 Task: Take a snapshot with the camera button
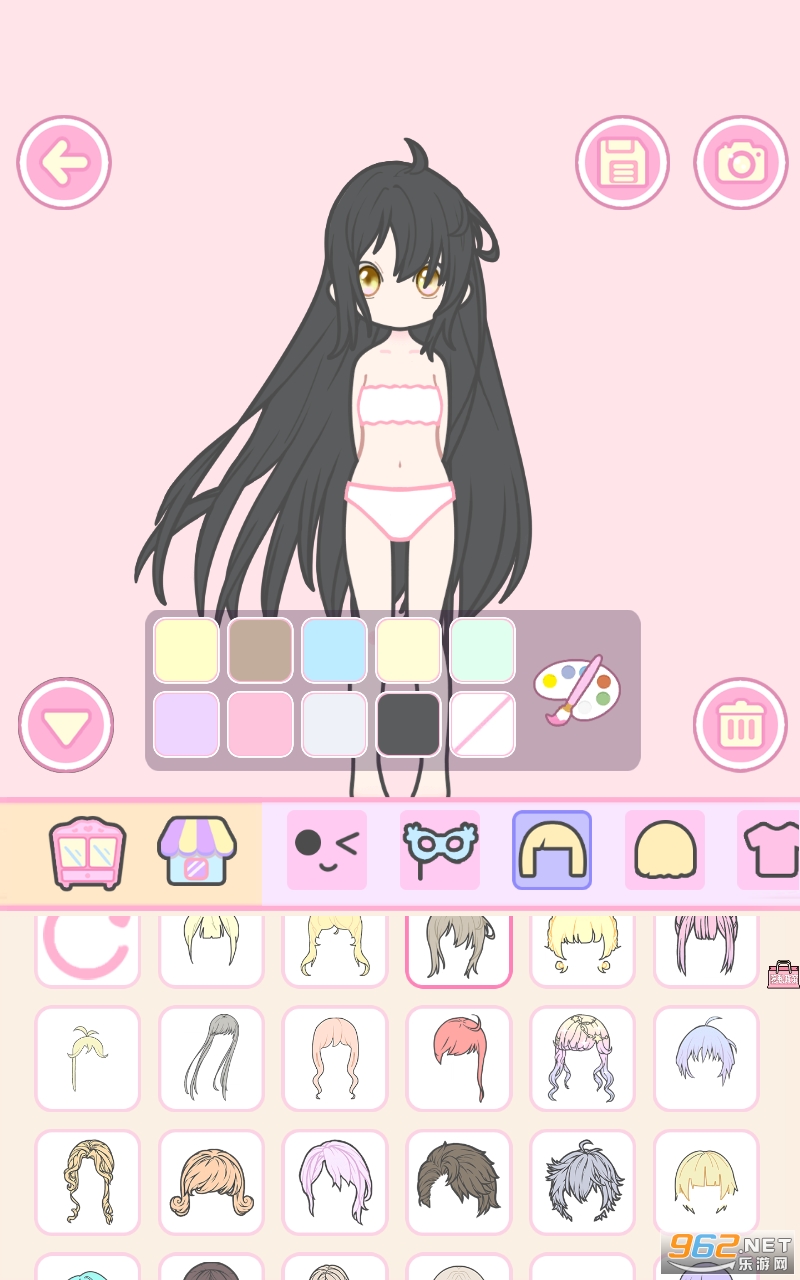(741, 163)
